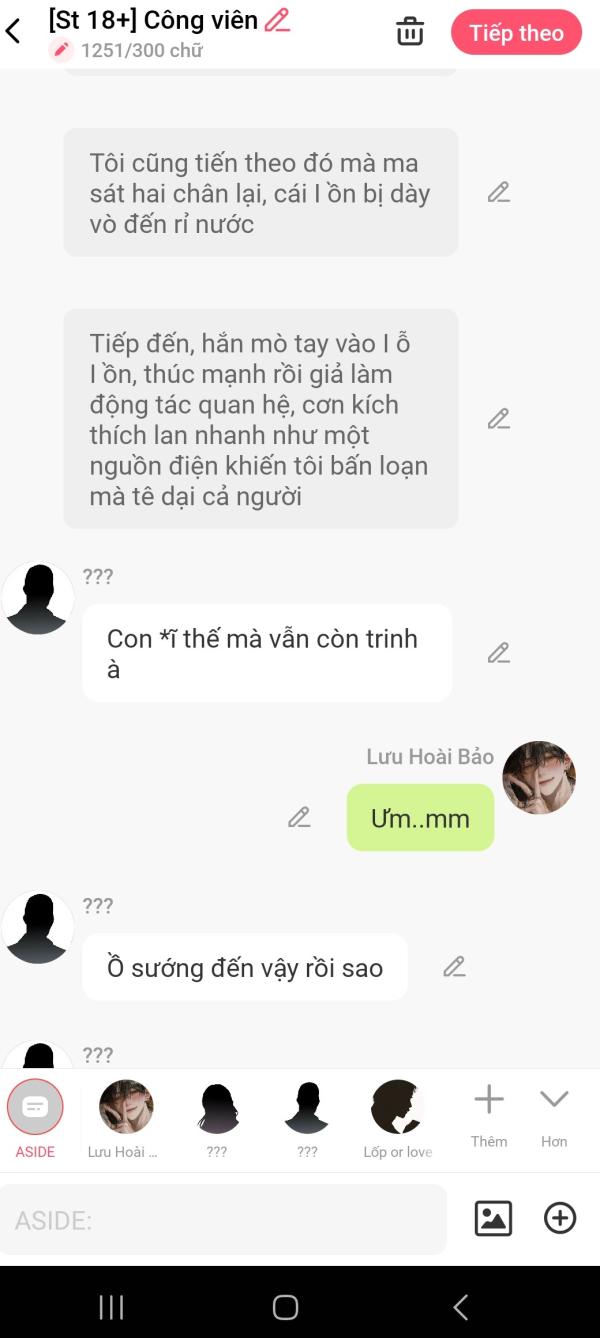Go back using the top-left arrow
600x1338 pixels.
pyautogui.click(x=13, y=31)
